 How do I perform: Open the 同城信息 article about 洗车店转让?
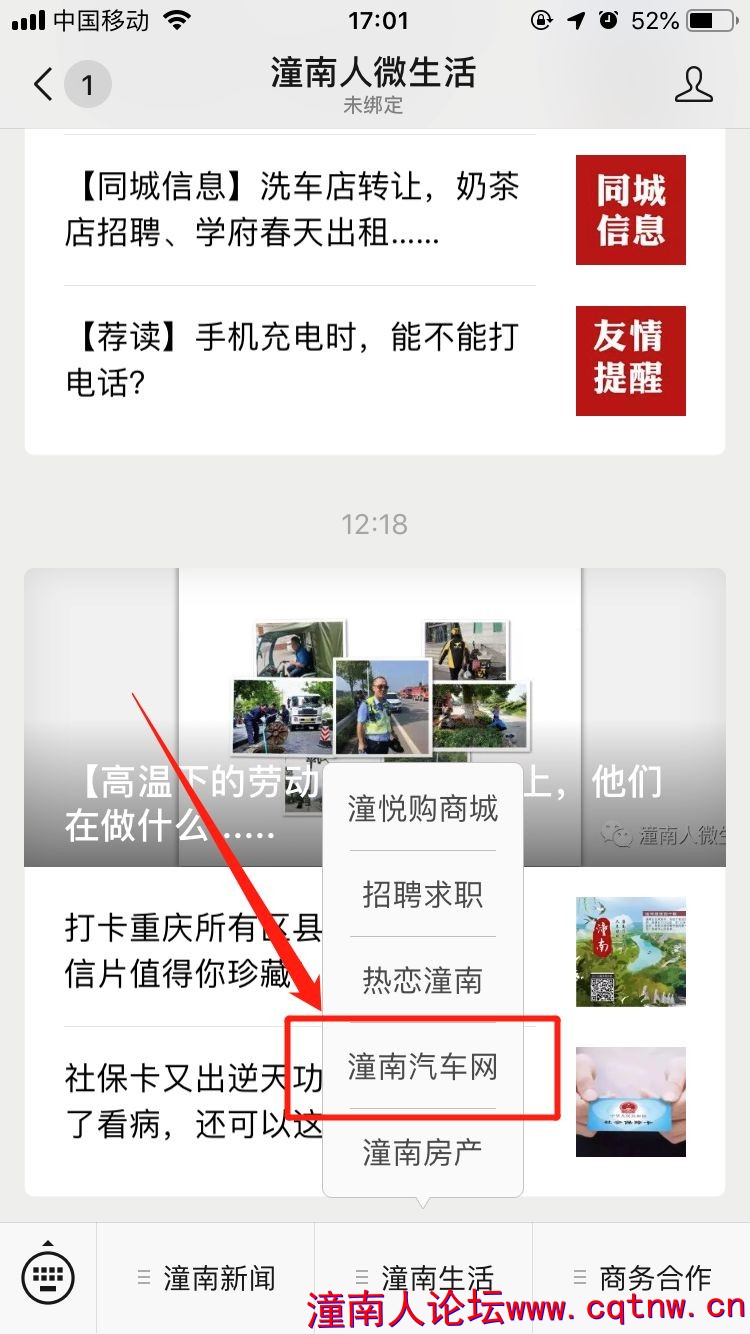pos(300,210)
